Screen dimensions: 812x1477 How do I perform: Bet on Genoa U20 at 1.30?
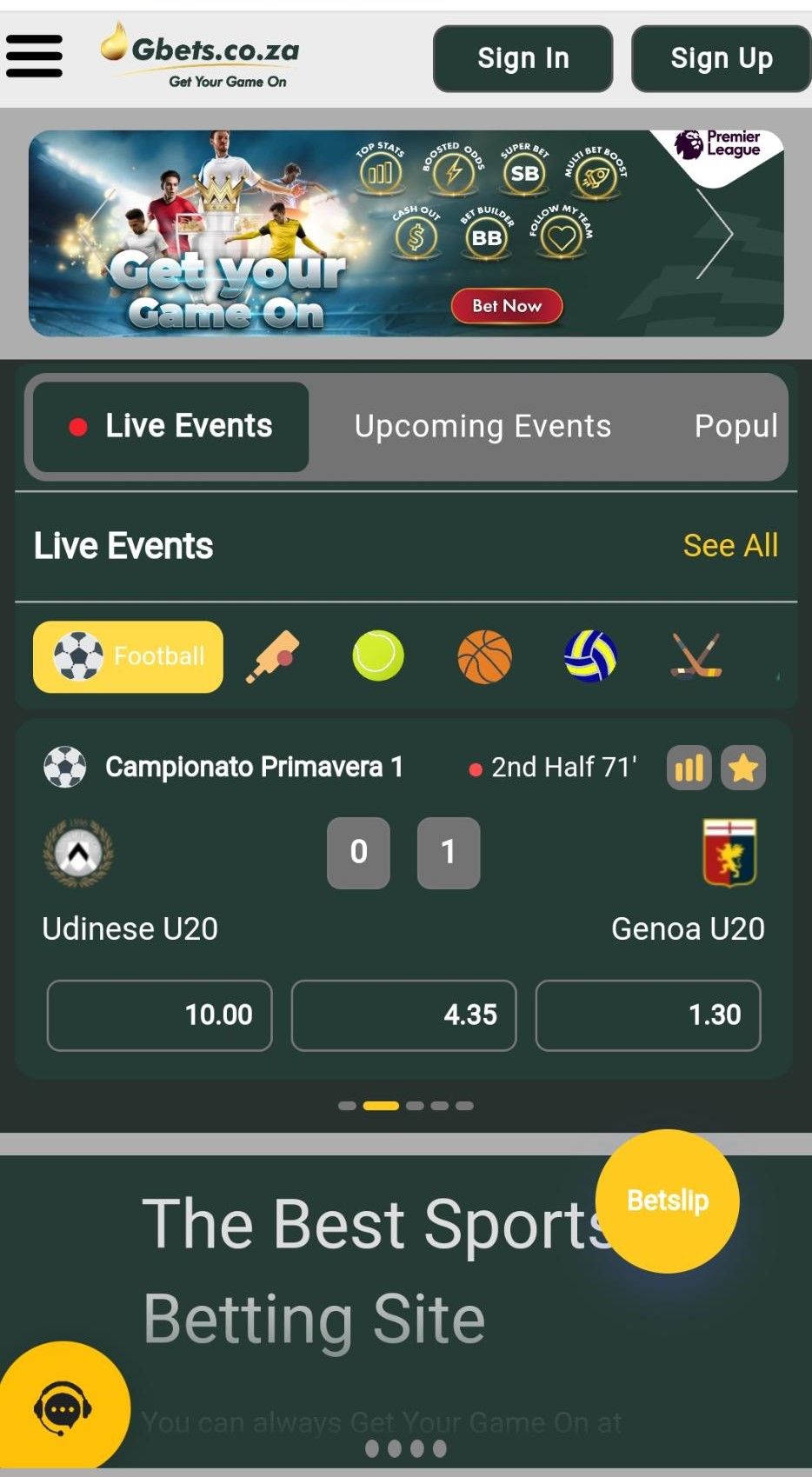click(x=649, y=1015)
